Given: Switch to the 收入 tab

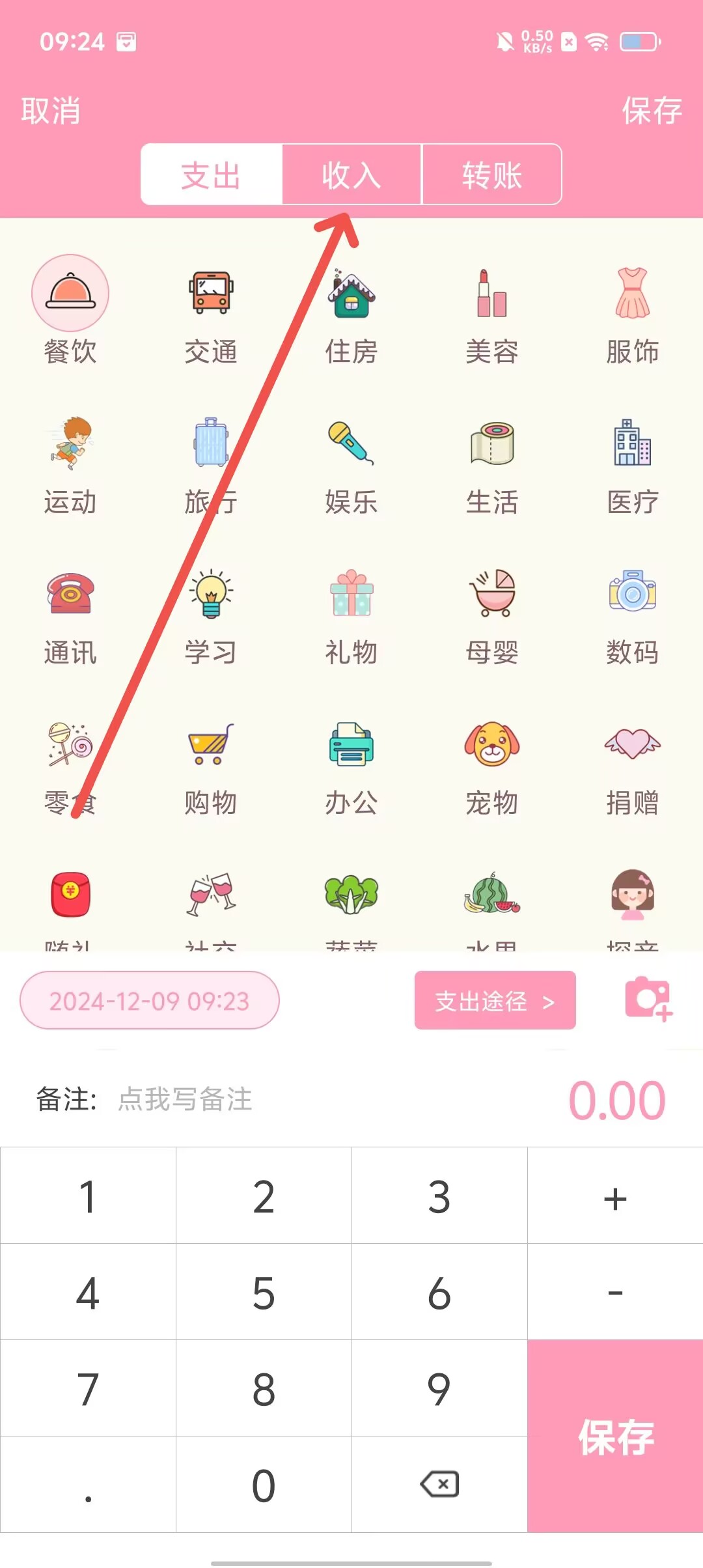Looking at the screenshot, I should [x=351, y=175].
